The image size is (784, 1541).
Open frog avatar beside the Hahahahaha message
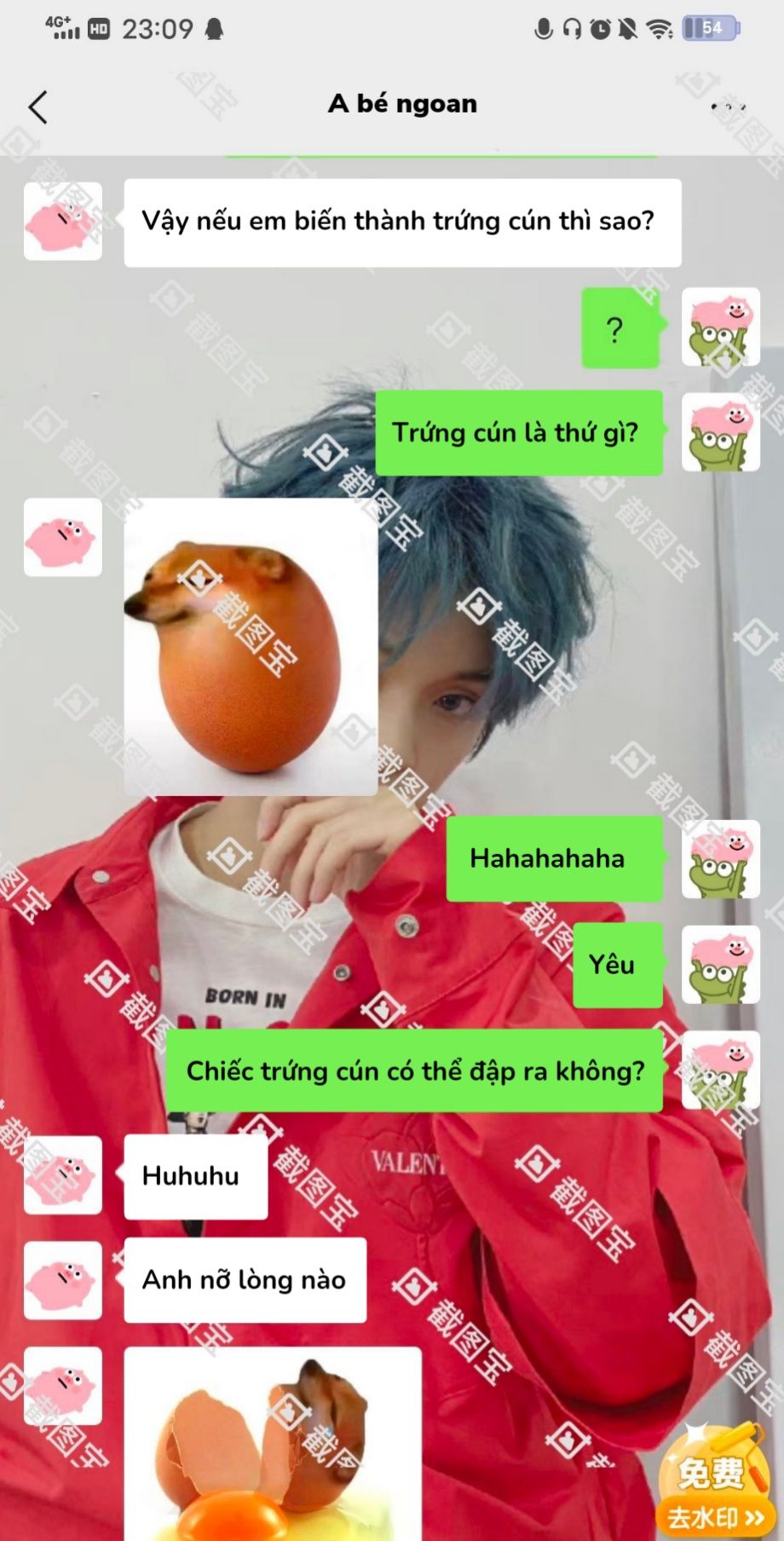click(x=720, y=859)
